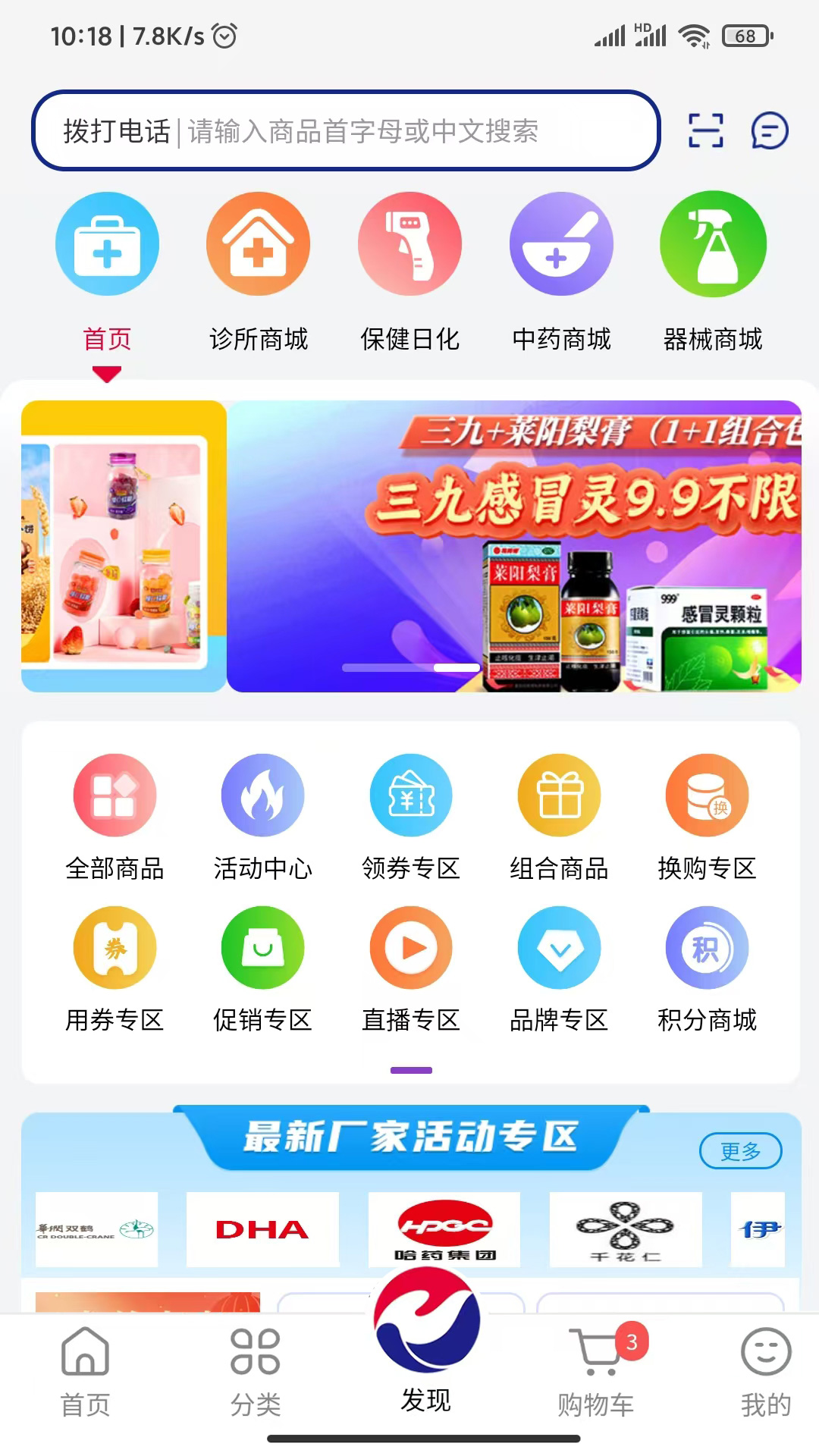Select the 器械商城 tab
This screenshot has height=1456, width=819.
pos(713,272)
